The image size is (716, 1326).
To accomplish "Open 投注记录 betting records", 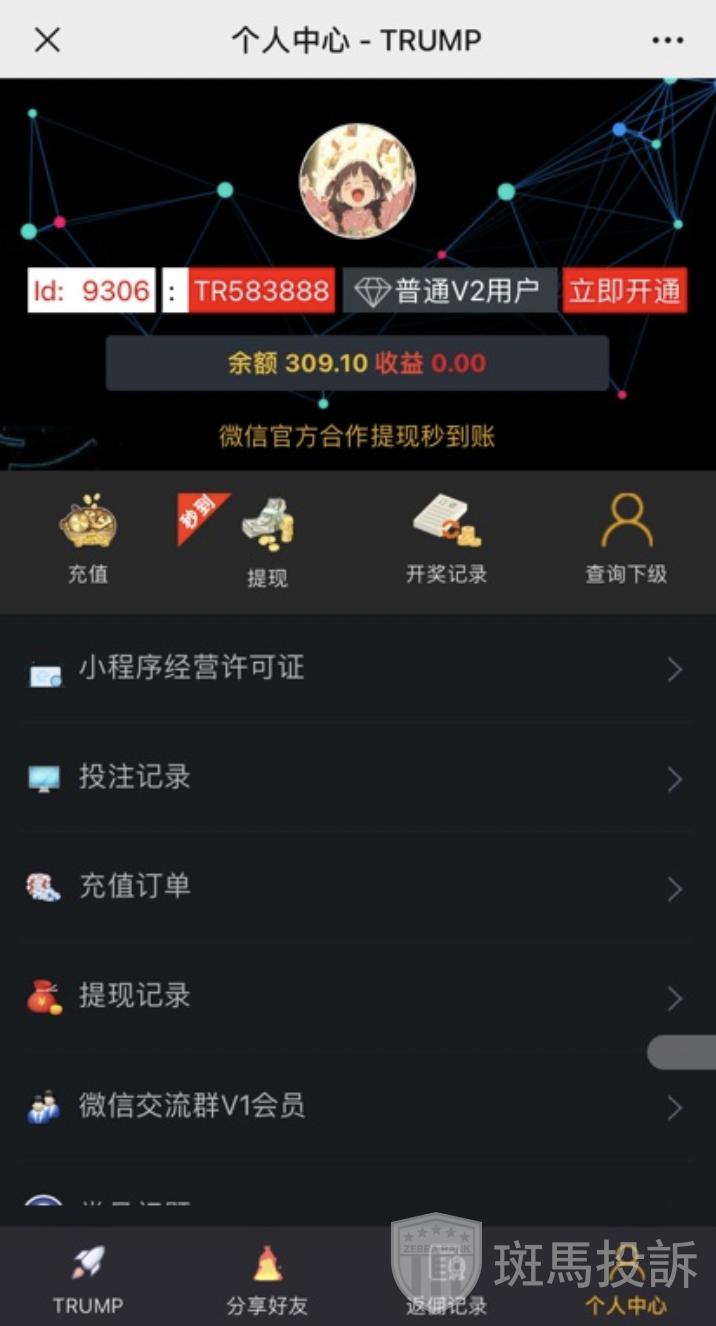I will point(357,778).
